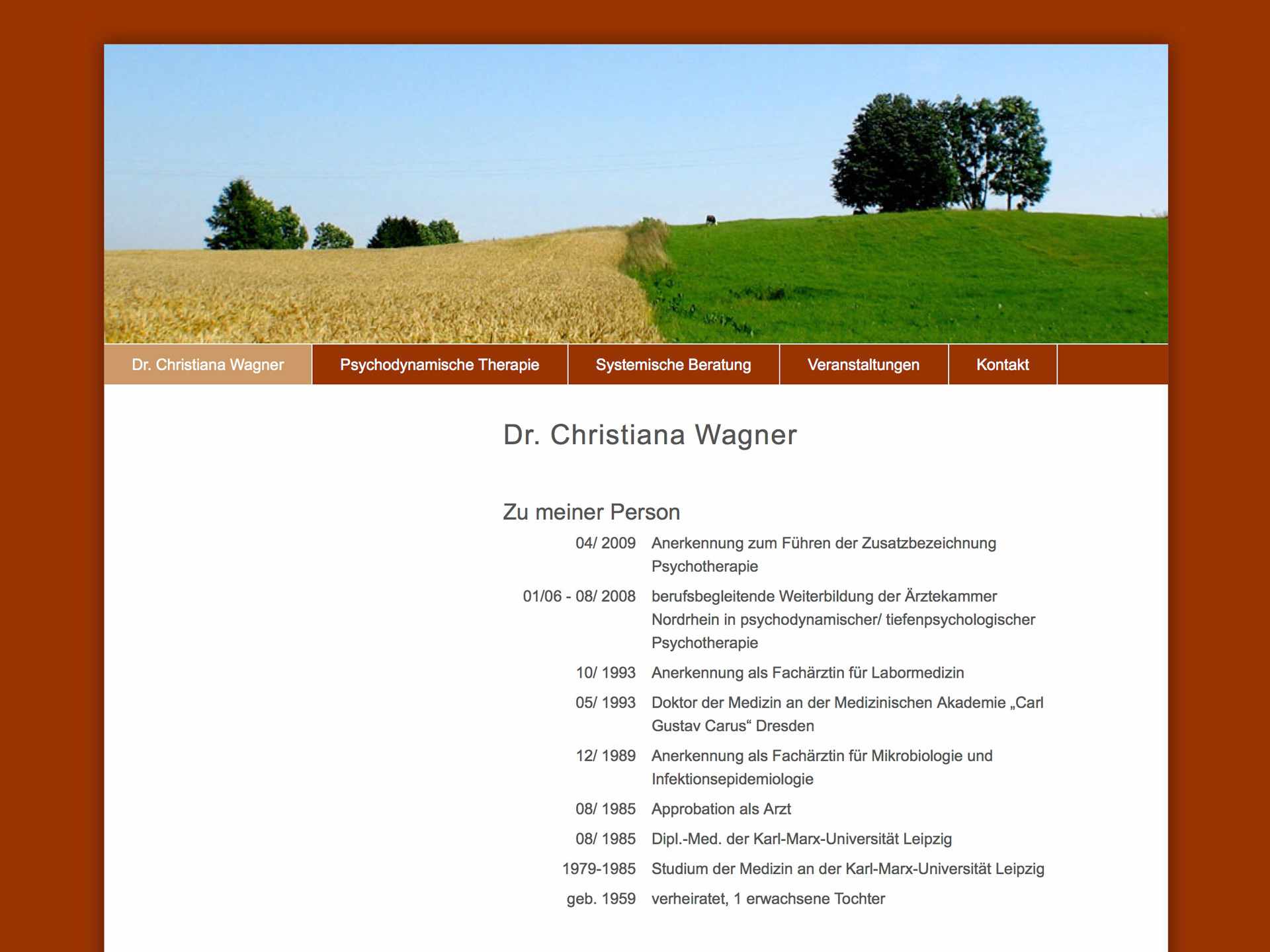Open the Kontakt page

(x=1002, y=364)
